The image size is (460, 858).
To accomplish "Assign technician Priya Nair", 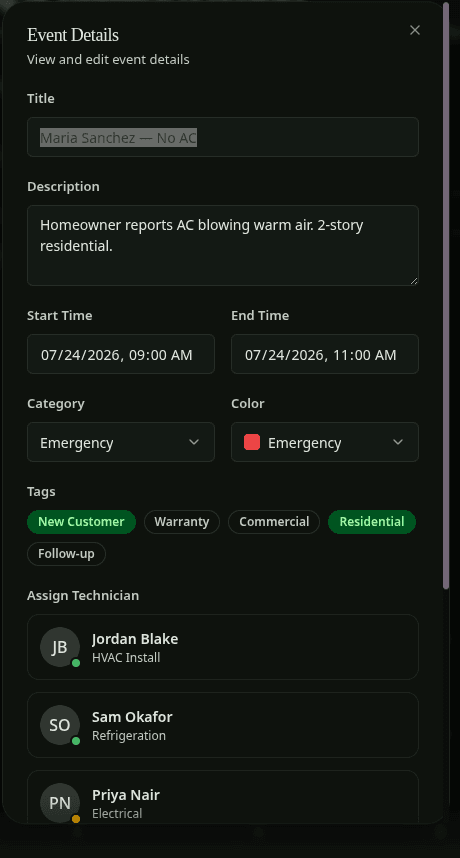I will (223, 797).
